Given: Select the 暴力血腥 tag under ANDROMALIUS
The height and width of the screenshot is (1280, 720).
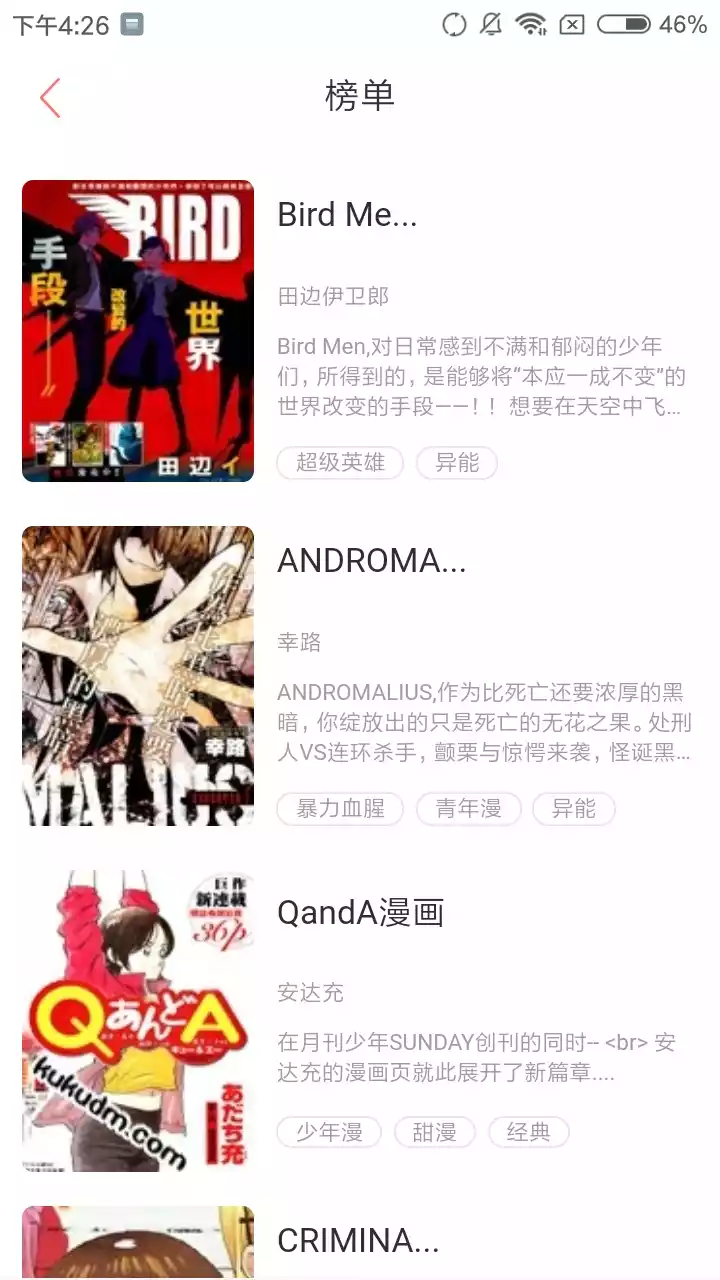Looking at the screenshot, I should click(x=339, y=809).
